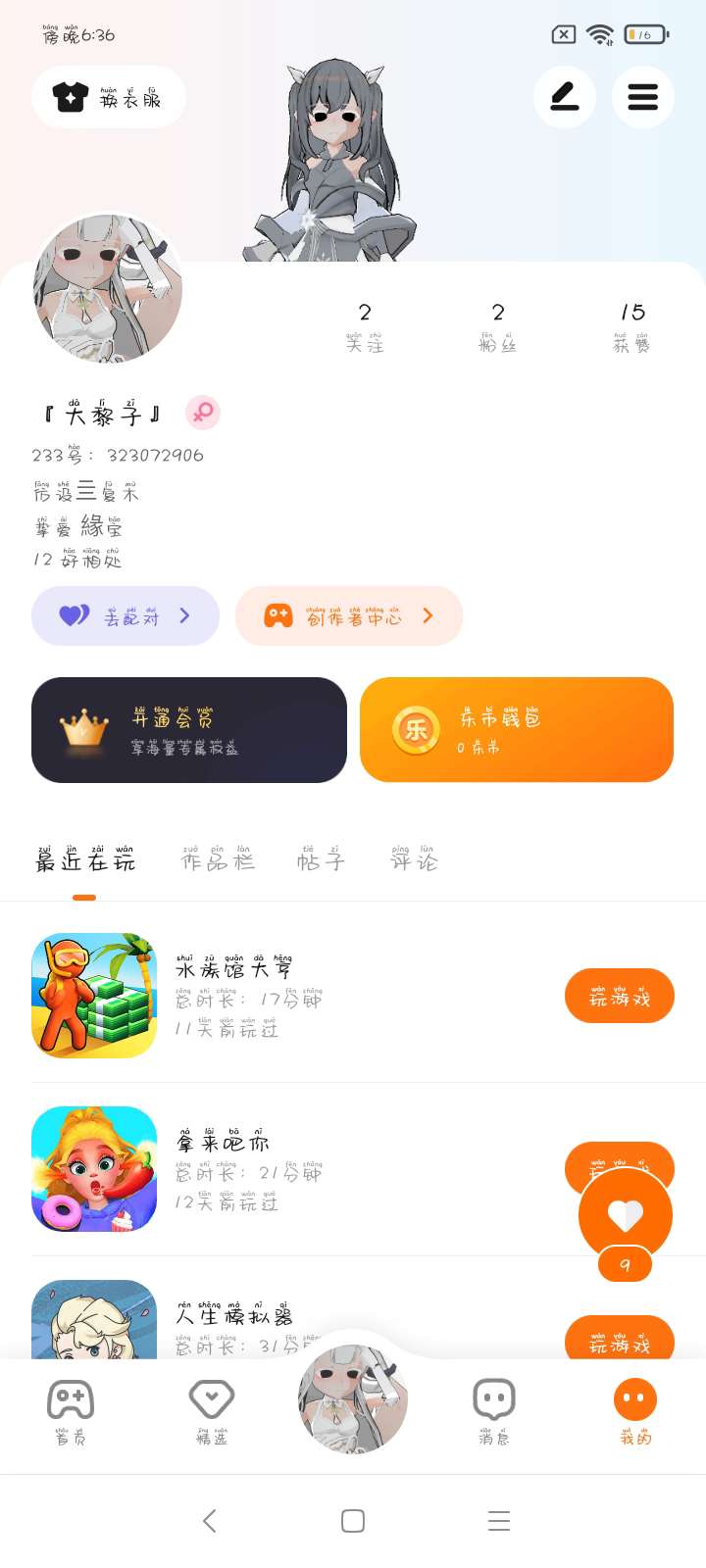706x1568 pixels.
Task: Switch to the 作品栏 tab
Action: pyautogui.click(x=218, y=859)
